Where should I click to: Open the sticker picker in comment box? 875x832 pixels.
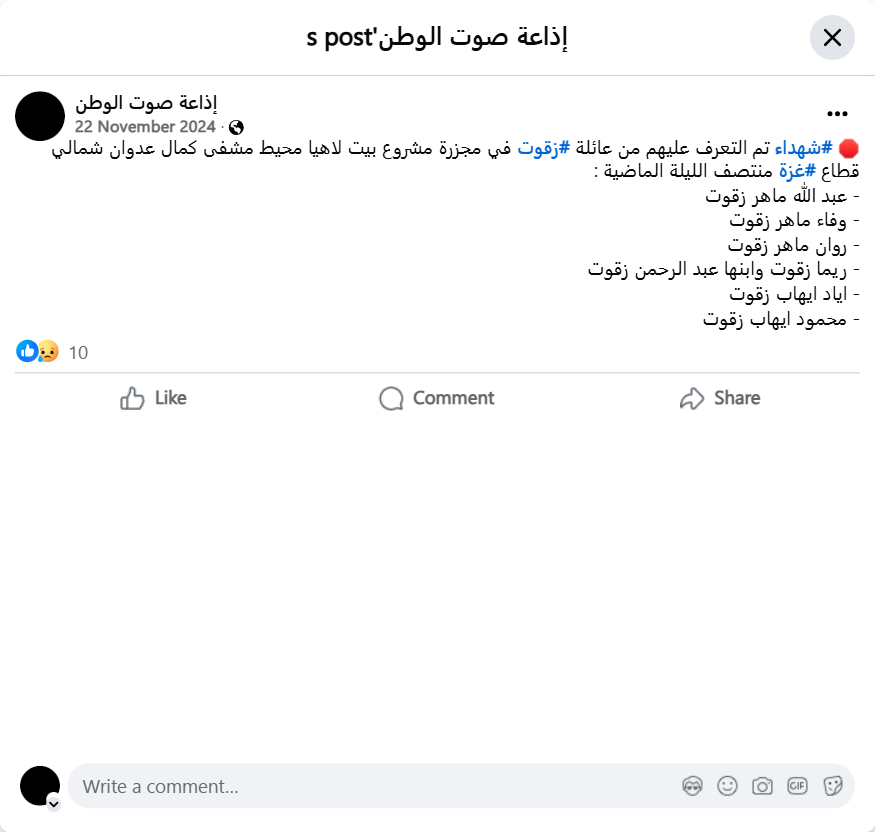coord(832,786)
